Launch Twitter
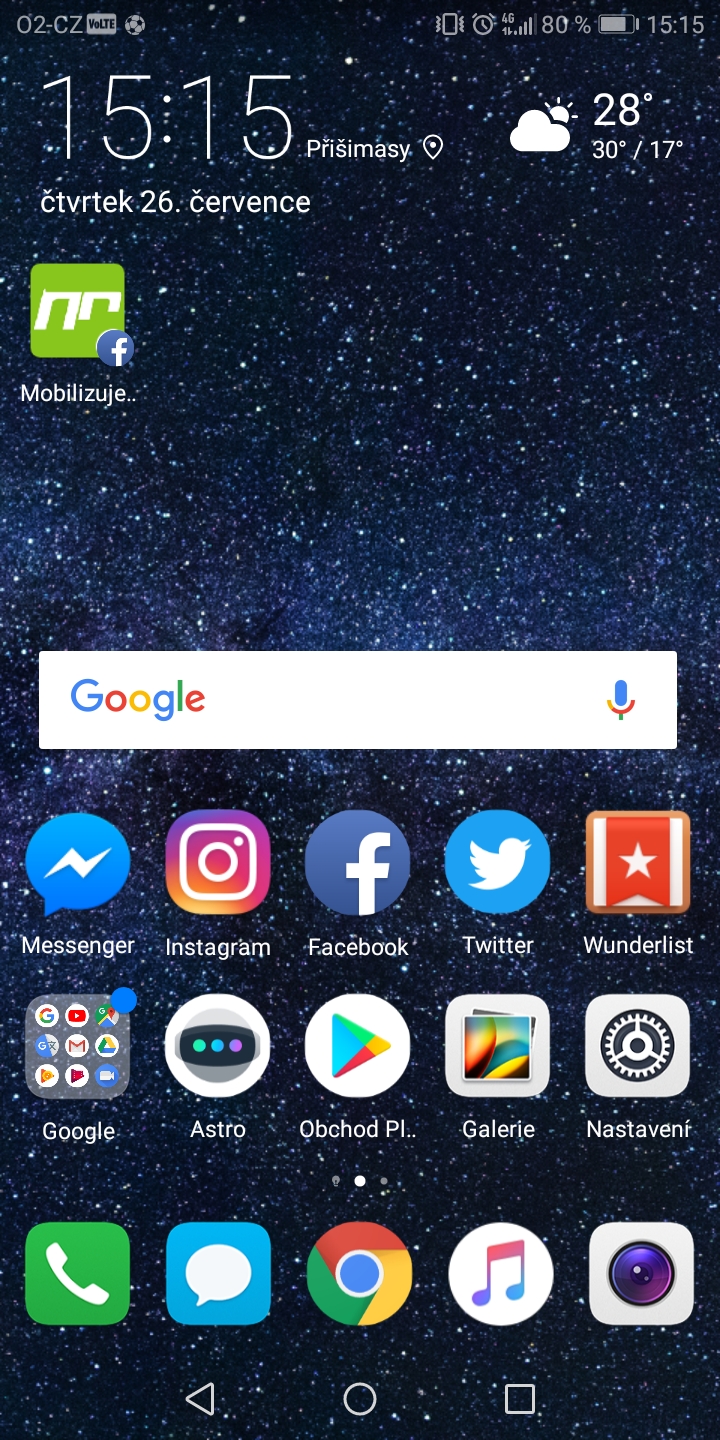This screenshot has width=720, height=1440. [x=498, y=864]
